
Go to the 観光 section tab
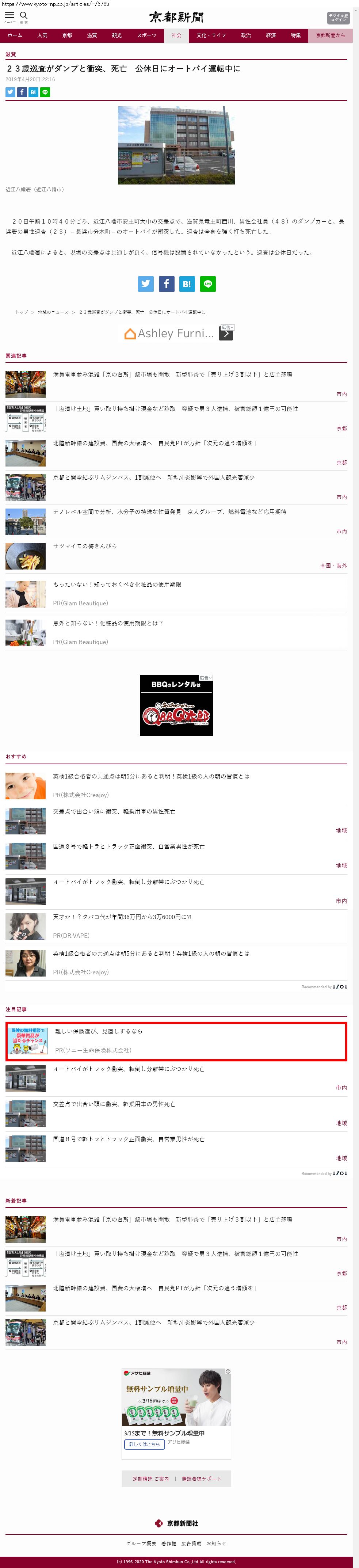[x=117, y=35]
